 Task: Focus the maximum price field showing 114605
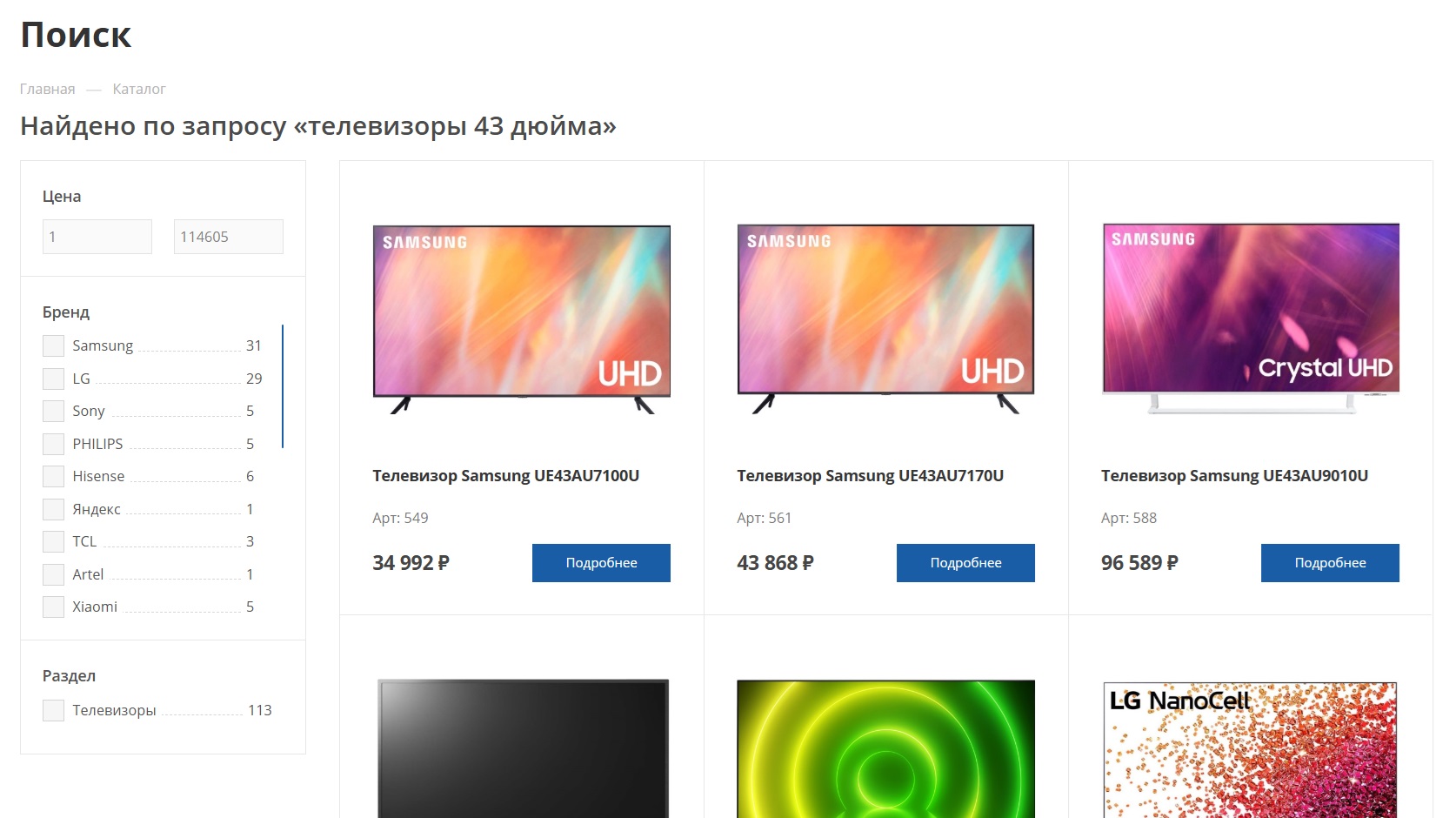[x=228, y=237]
